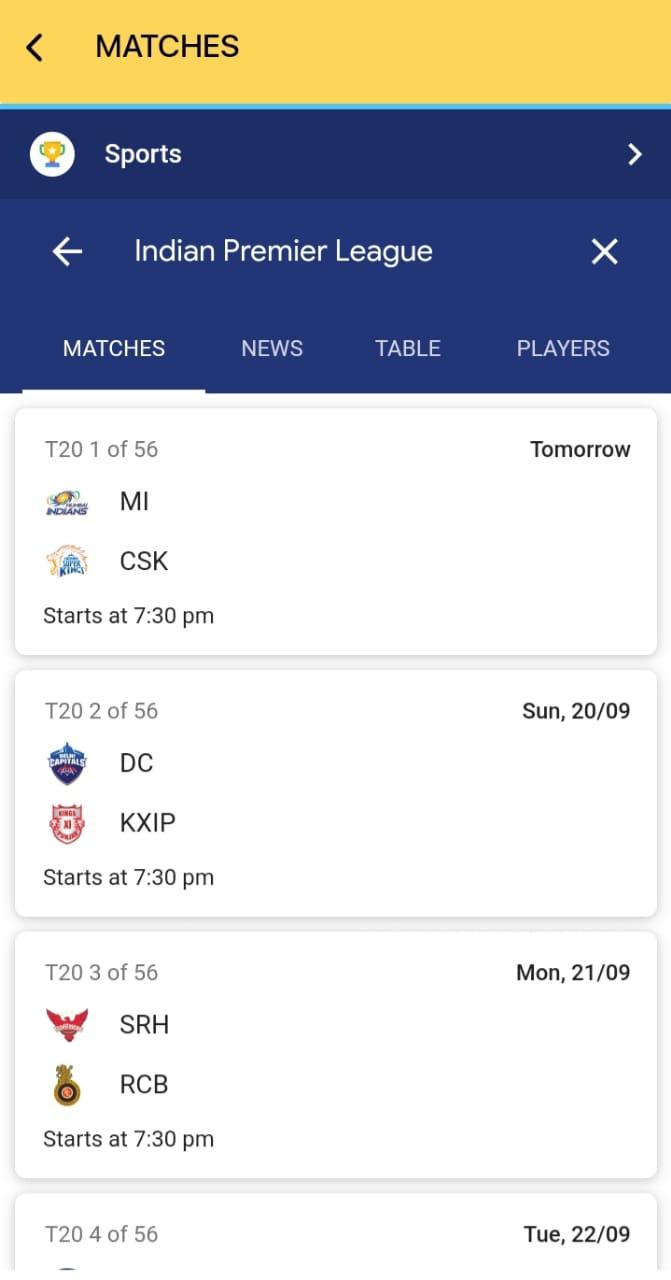This screenshot has width=671, height=1280.
Task: Open the DC vs KXIP match card
Action: point(336,794)
